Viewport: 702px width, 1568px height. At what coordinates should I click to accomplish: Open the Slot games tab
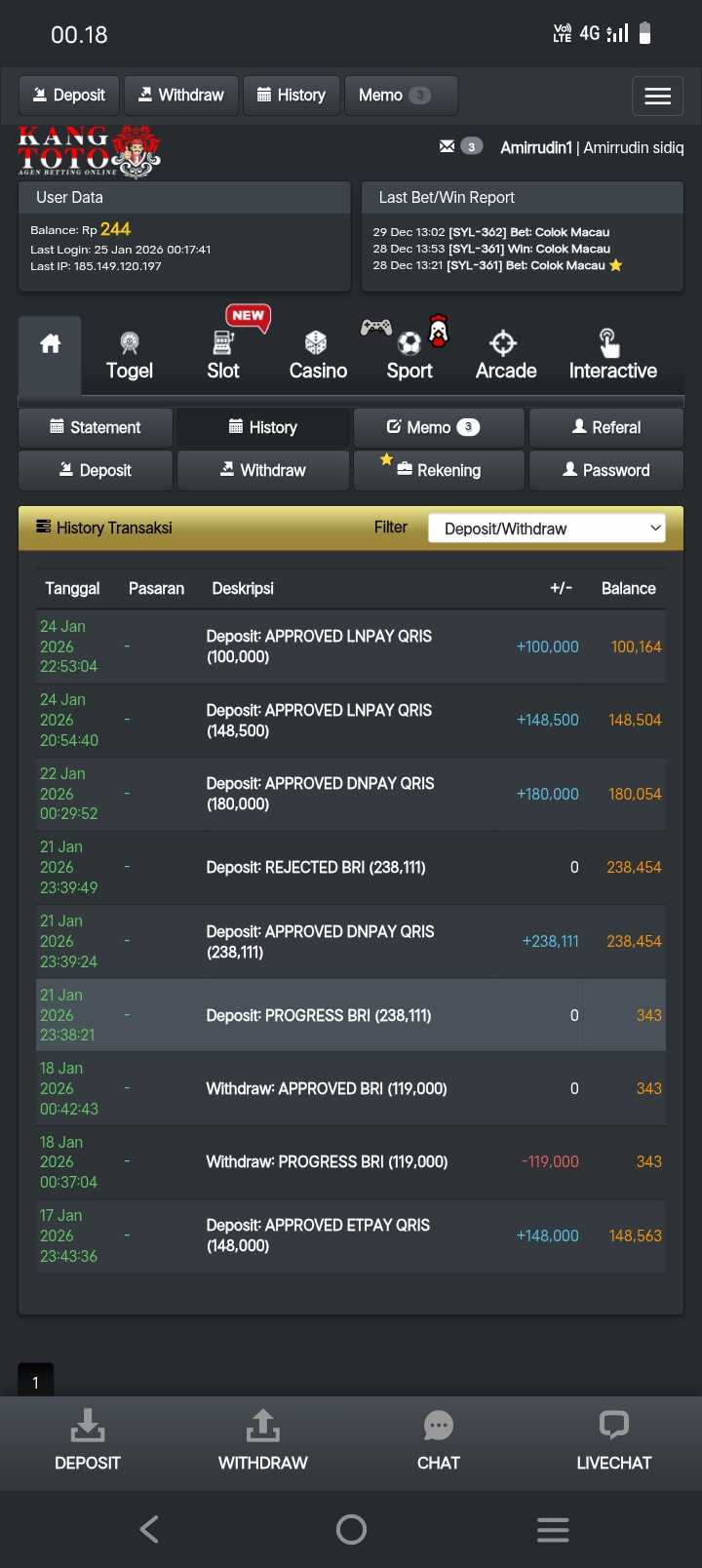tap(223, 356)
